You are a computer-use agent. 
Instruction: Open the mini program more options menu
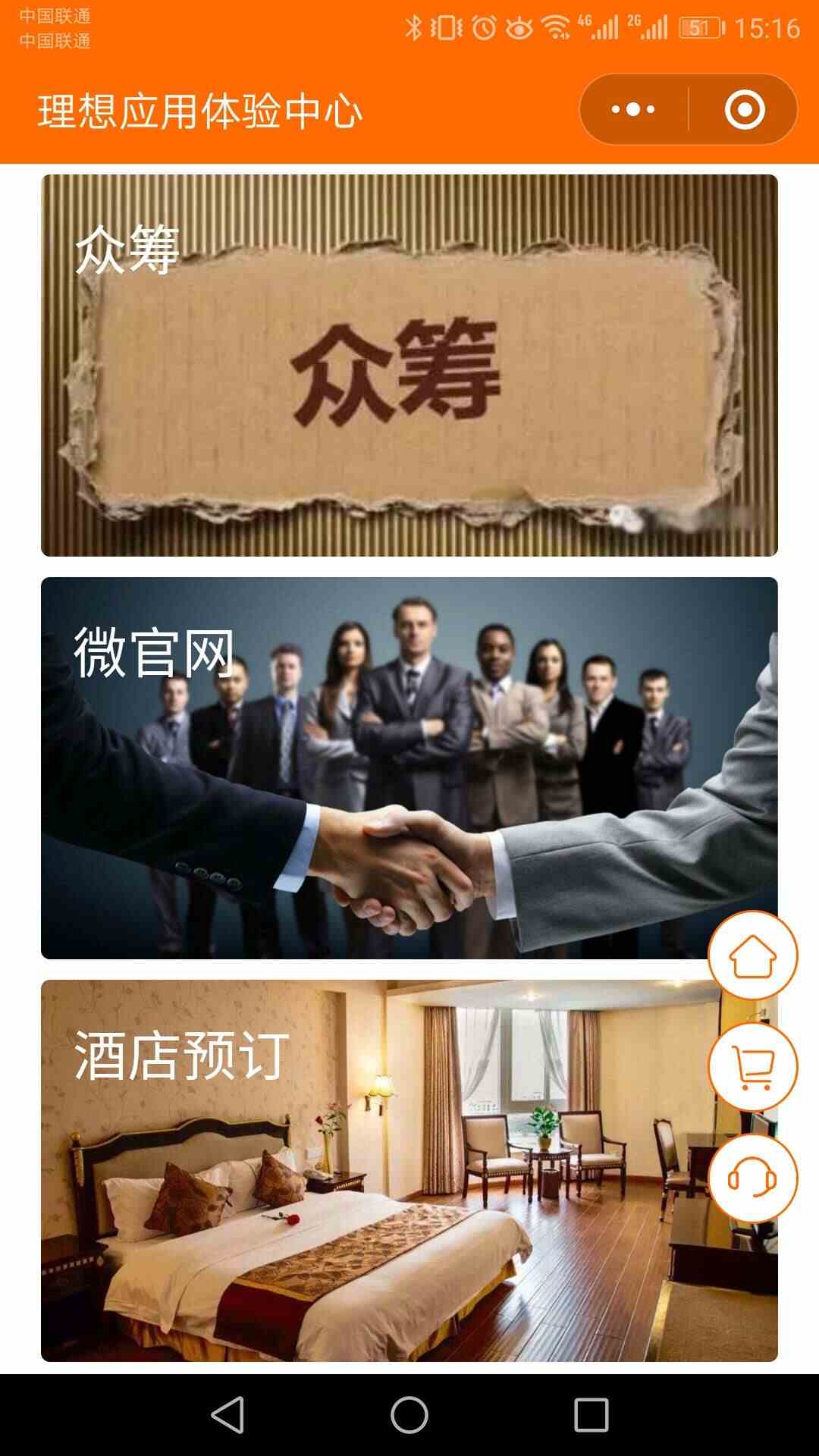pos(633,110)
